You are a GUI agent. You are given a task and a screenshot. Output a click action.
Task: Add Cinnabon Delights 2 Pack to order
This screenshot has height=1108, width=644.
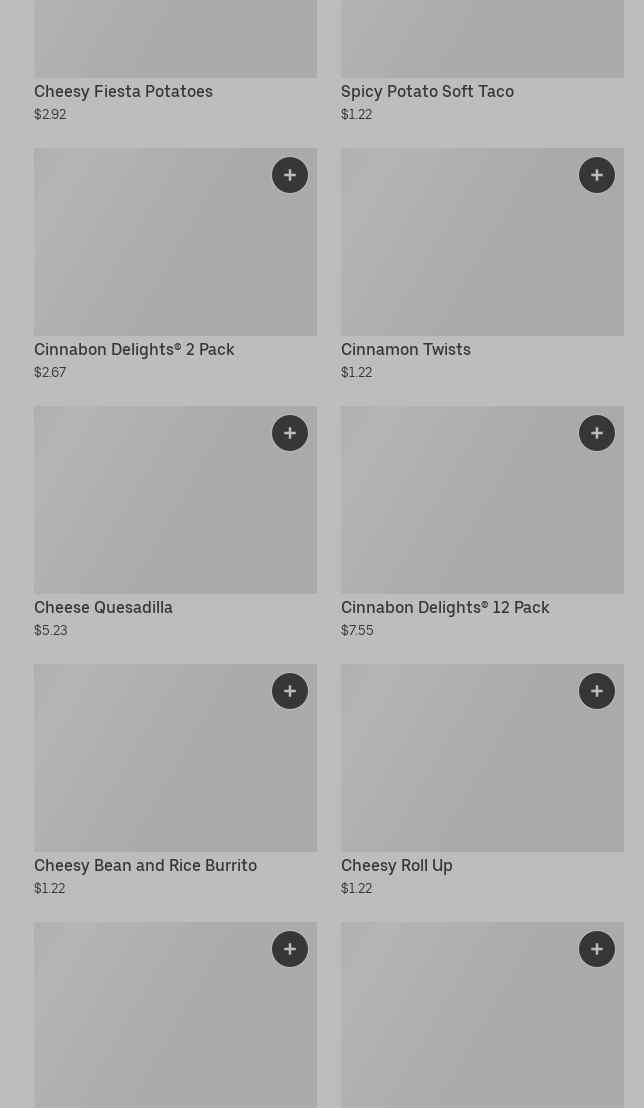290,175
